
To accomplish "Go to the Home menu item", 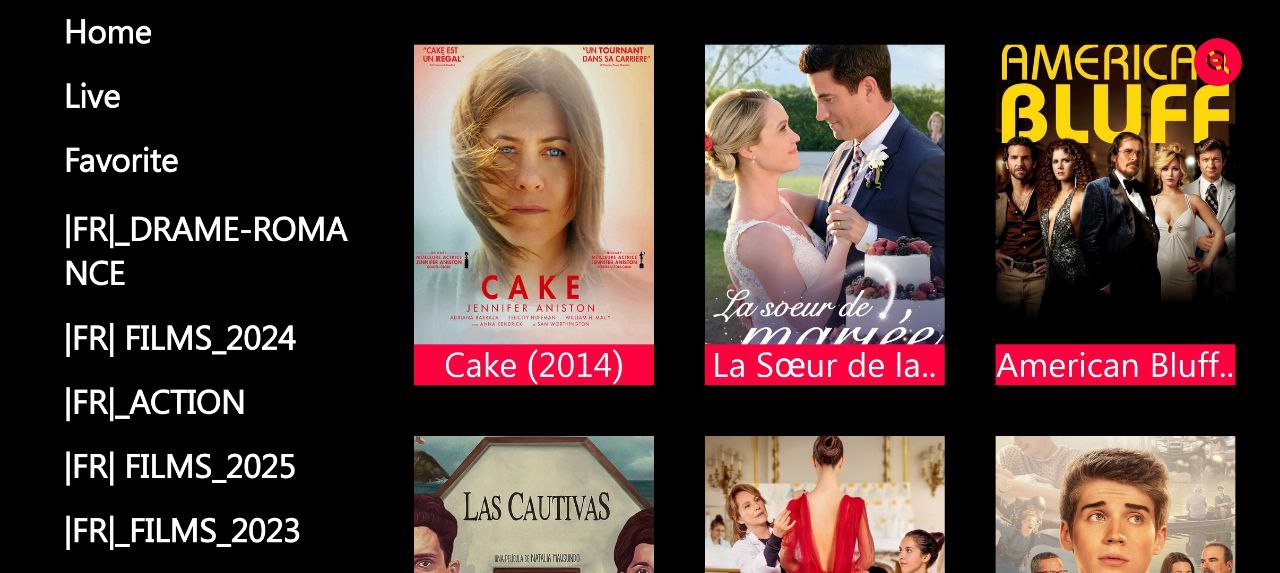I will (108, 32).
